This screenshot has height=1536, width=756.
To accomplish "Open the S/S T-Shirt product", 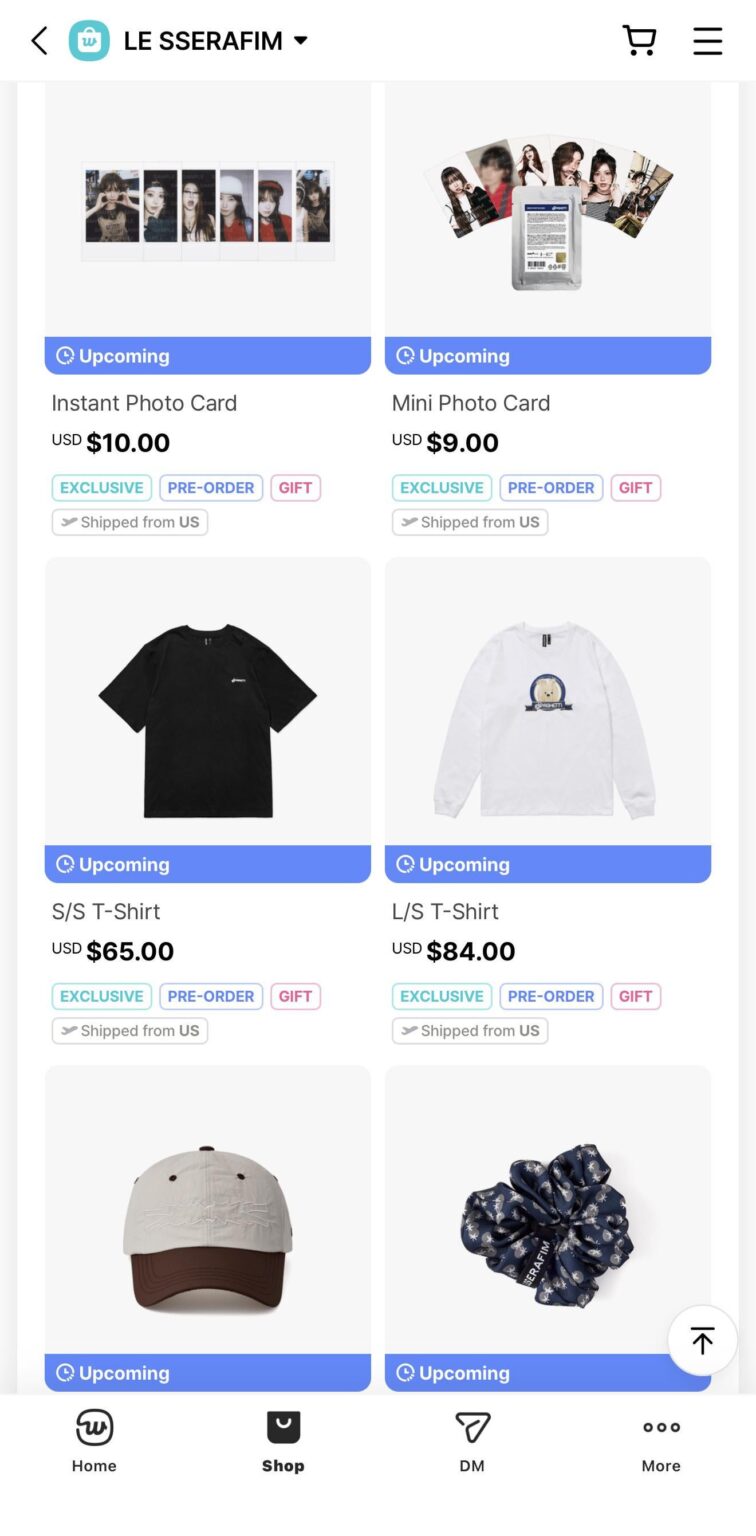I will 208,720.
